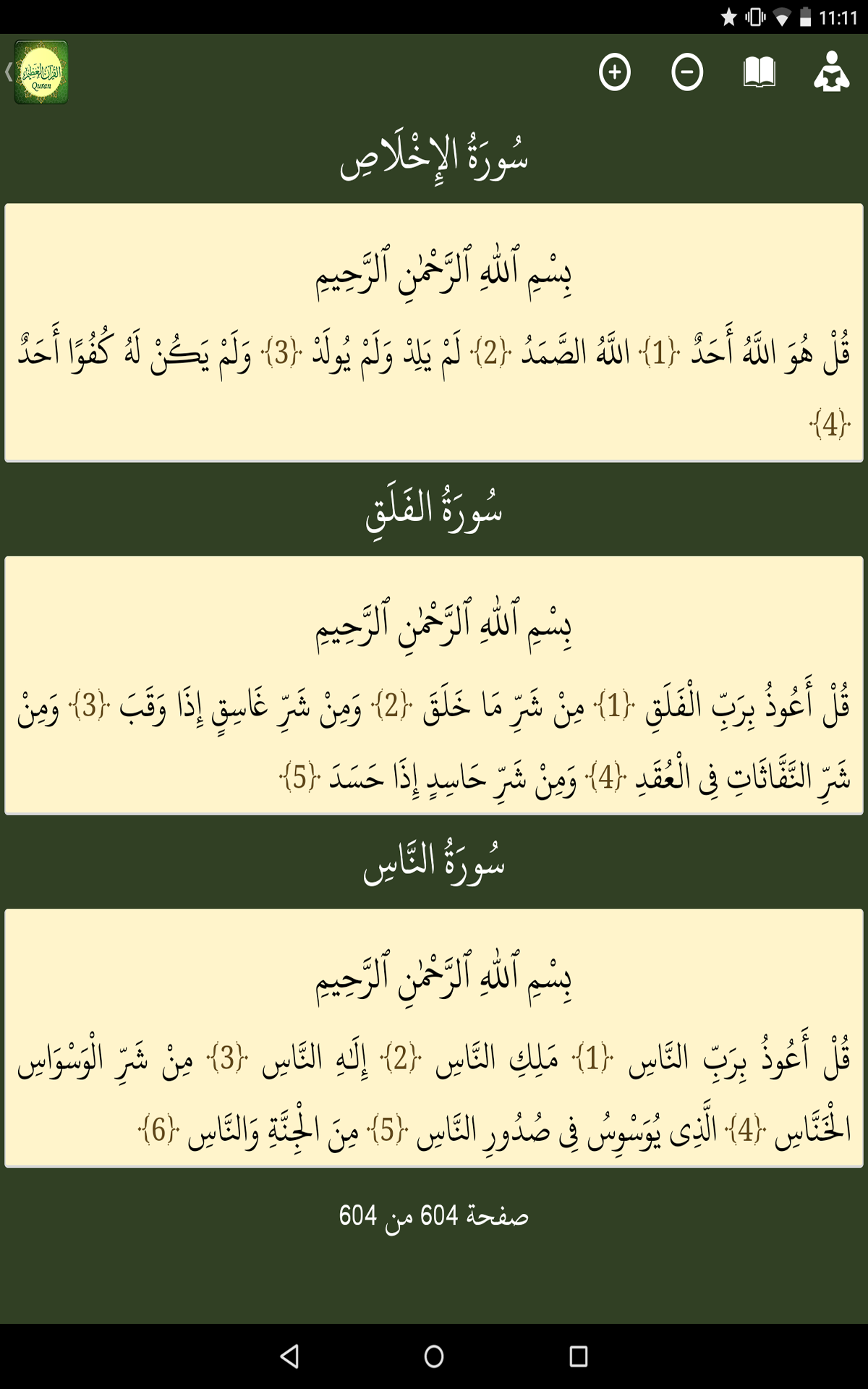Zoom in with the plus icon
Screen dimensions: 868x1389
(614, 72)
